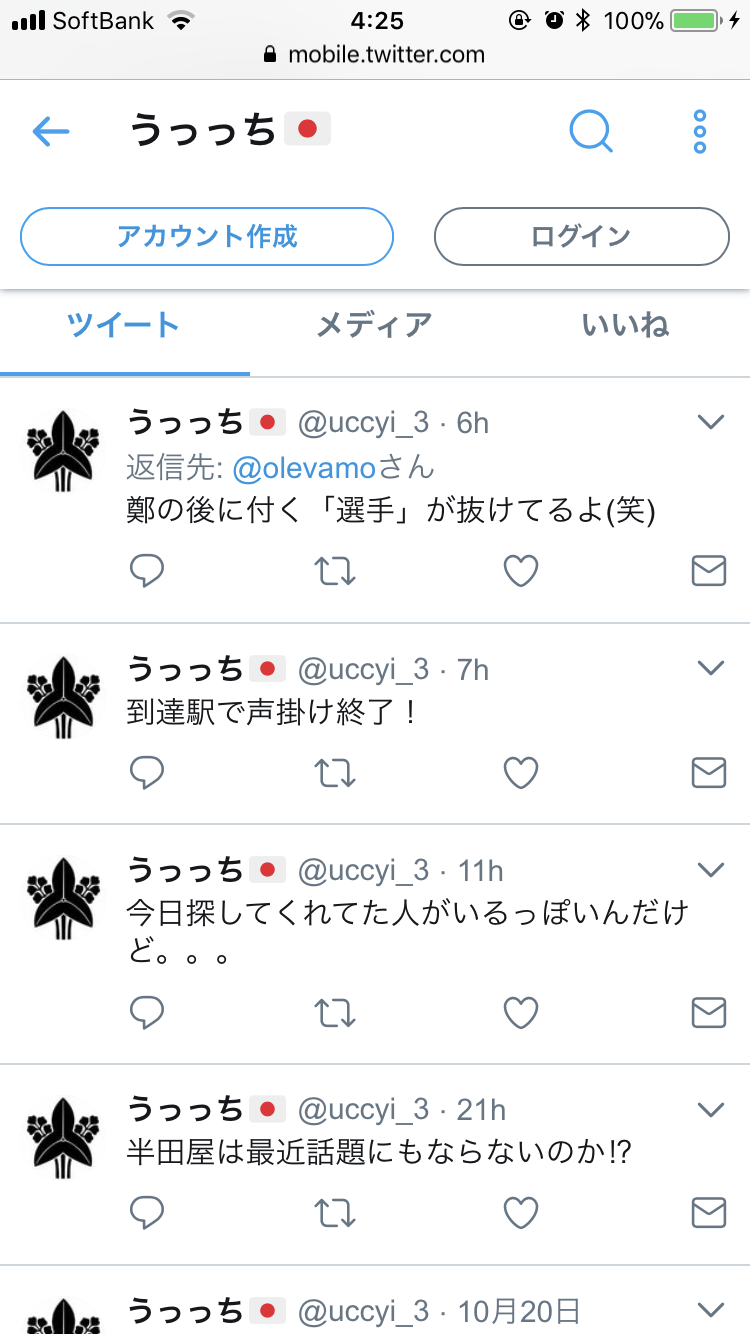Switch to the メディア tab
The image size is (750, 1334).
point(374,325)
